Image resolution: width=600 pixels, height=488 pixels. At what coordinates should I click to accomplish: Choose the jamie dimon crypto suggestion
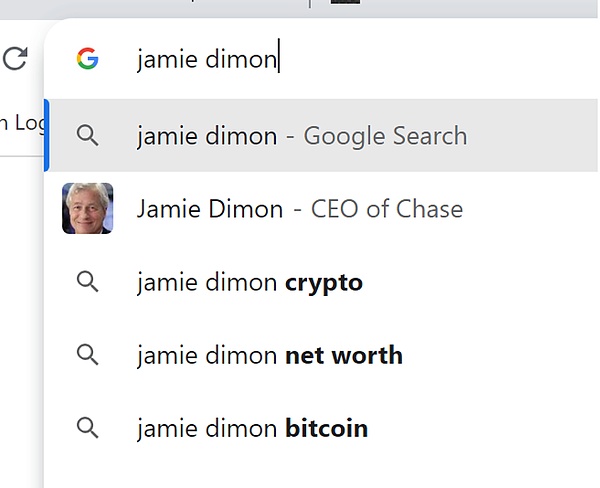tap(250, 283)
